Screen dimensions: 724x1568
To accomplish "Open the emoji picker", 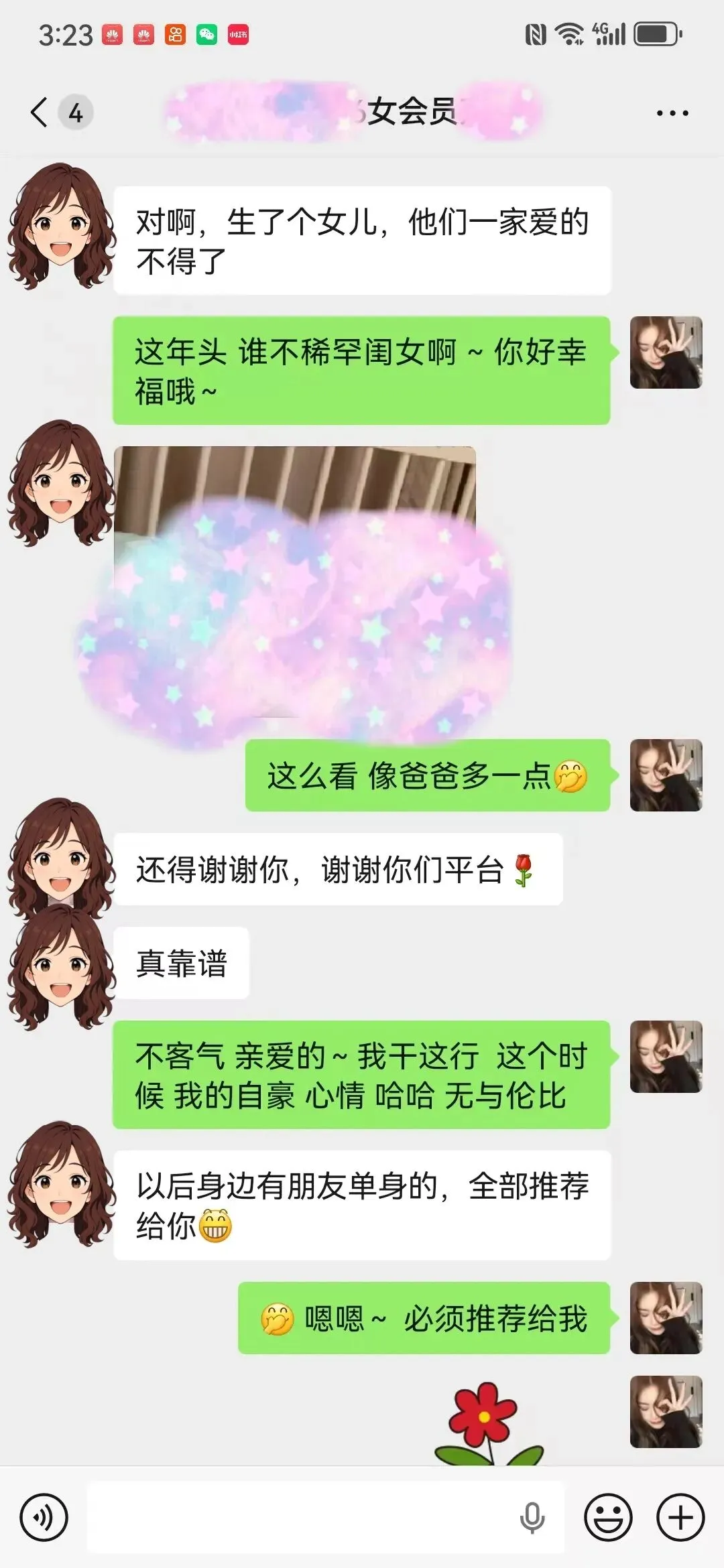I will coord(609,1517).
